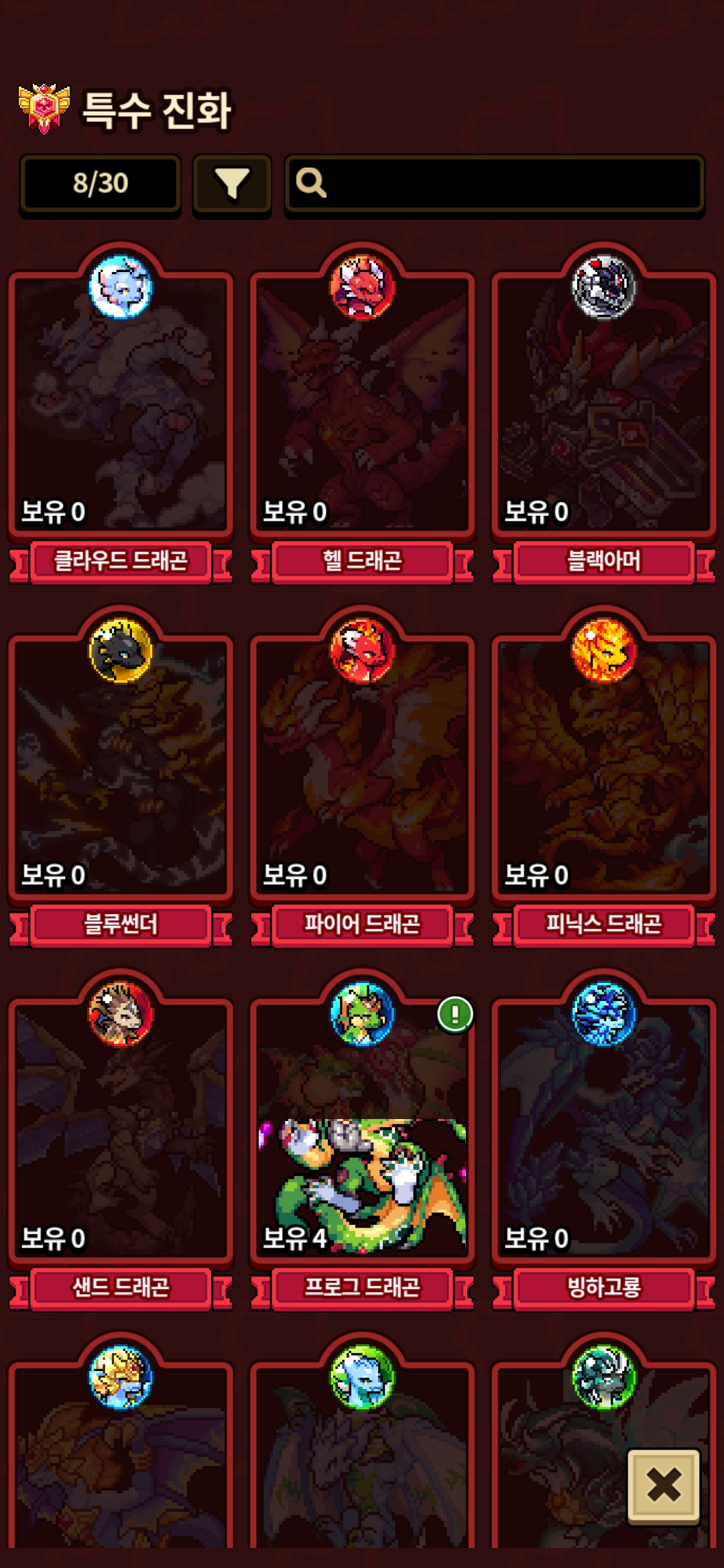
Task: Close the special evolution screen
Action: click(x=664, y=1486)
